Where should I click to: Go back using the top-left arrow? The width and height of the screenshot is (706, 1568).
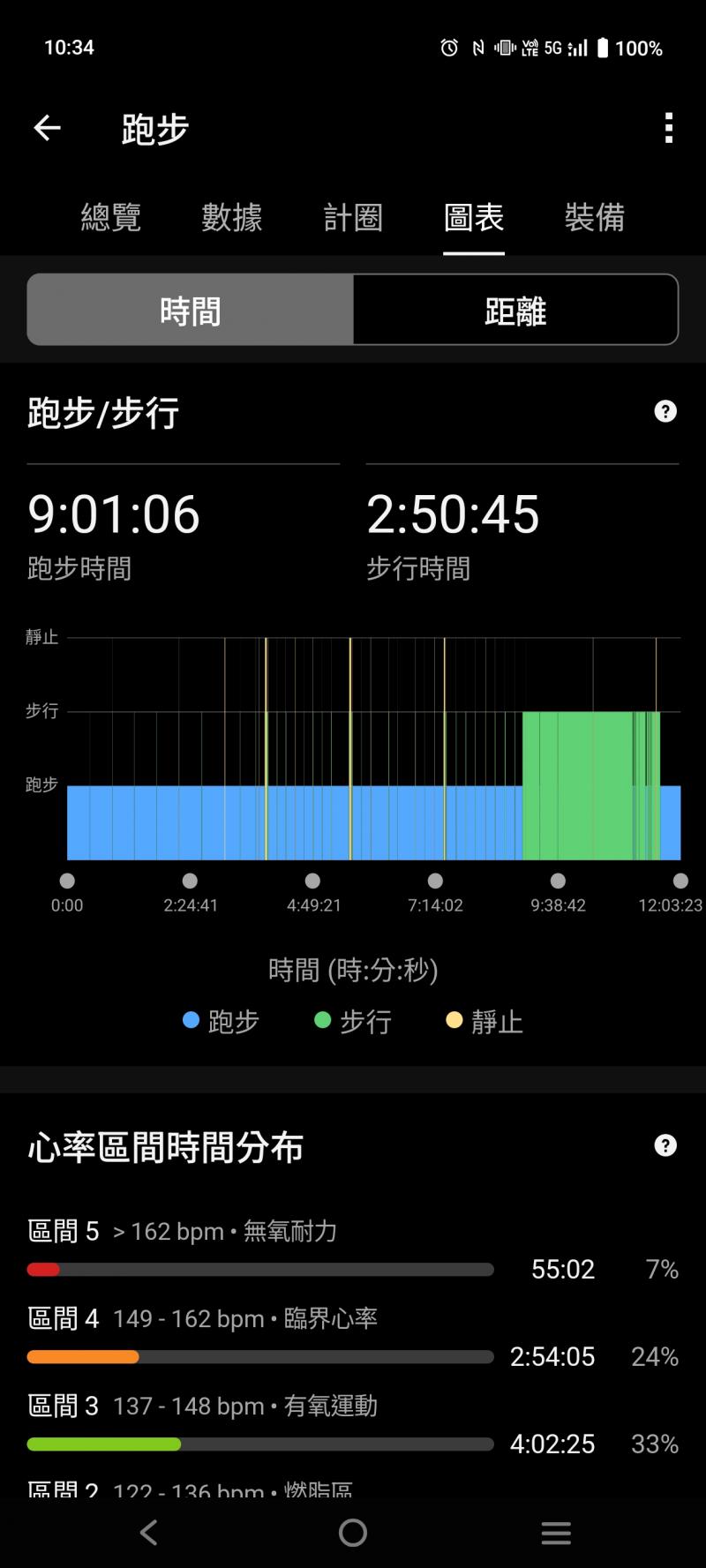48,129
